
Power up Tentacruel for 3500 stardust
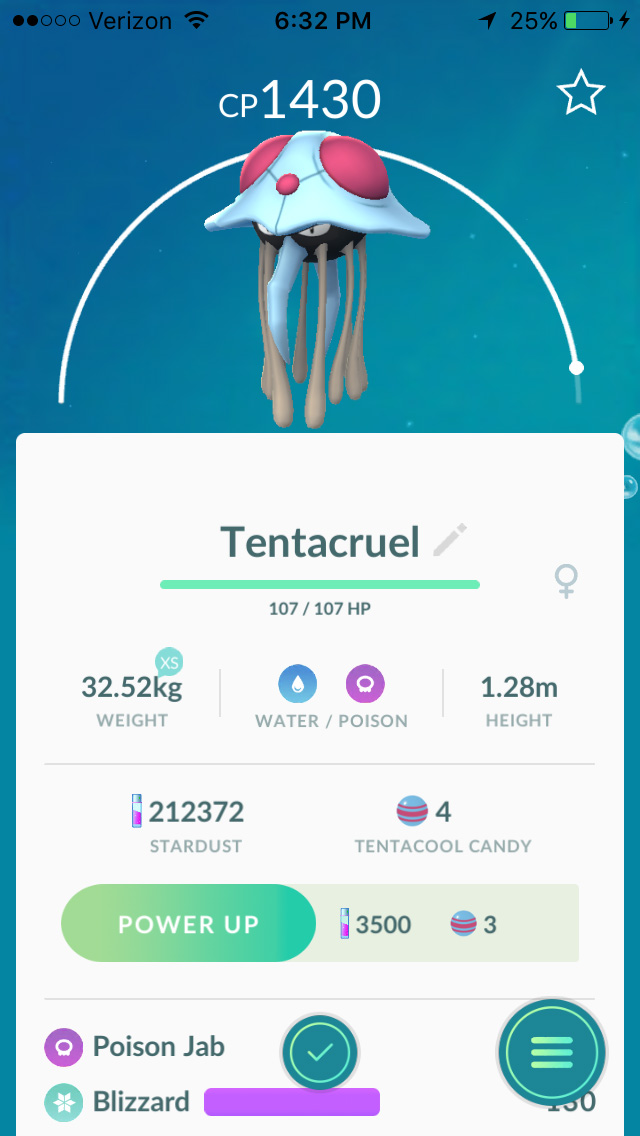pyautogui.click(x=188, y=923)
